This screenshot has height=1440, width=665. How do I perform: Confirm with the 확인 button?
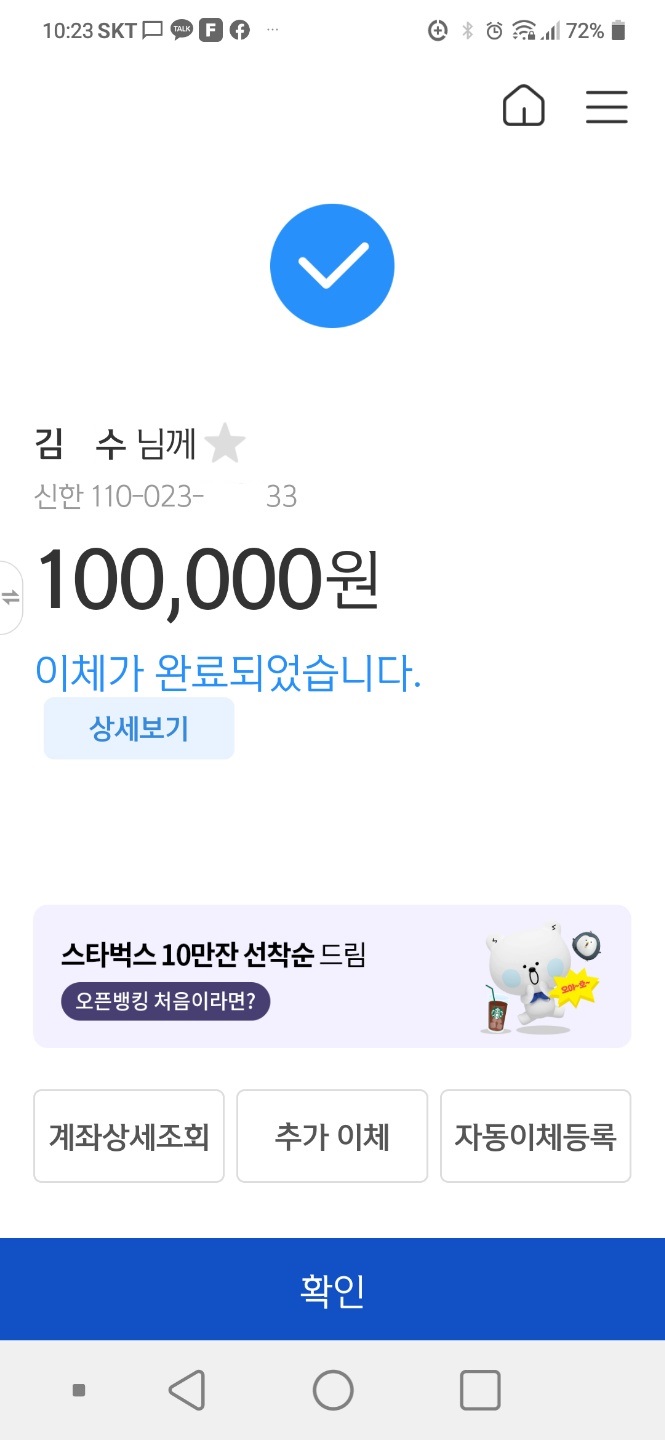[332, 1289]
